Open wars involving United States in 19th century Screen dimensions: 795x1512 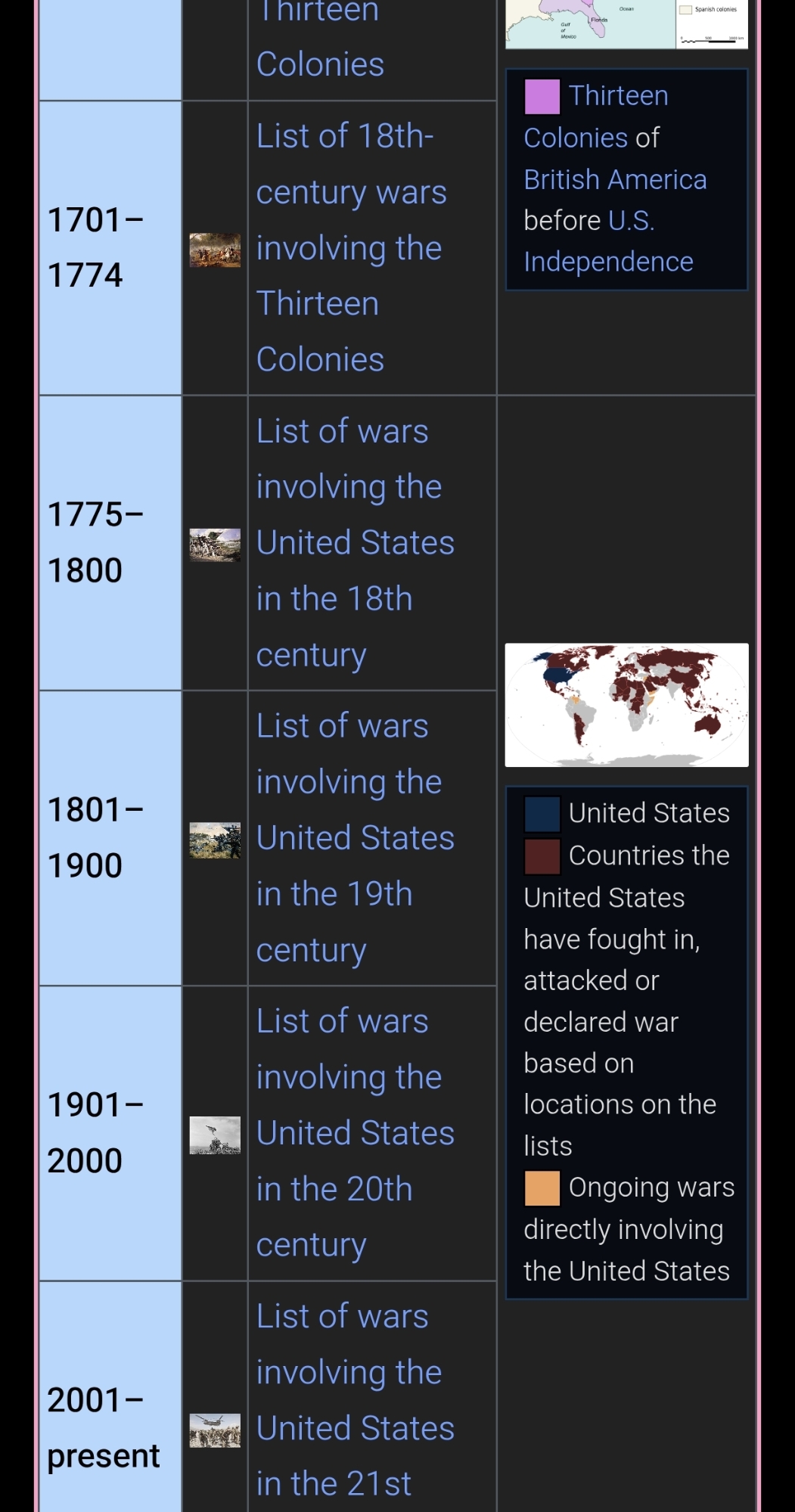[x=355, y=838]
